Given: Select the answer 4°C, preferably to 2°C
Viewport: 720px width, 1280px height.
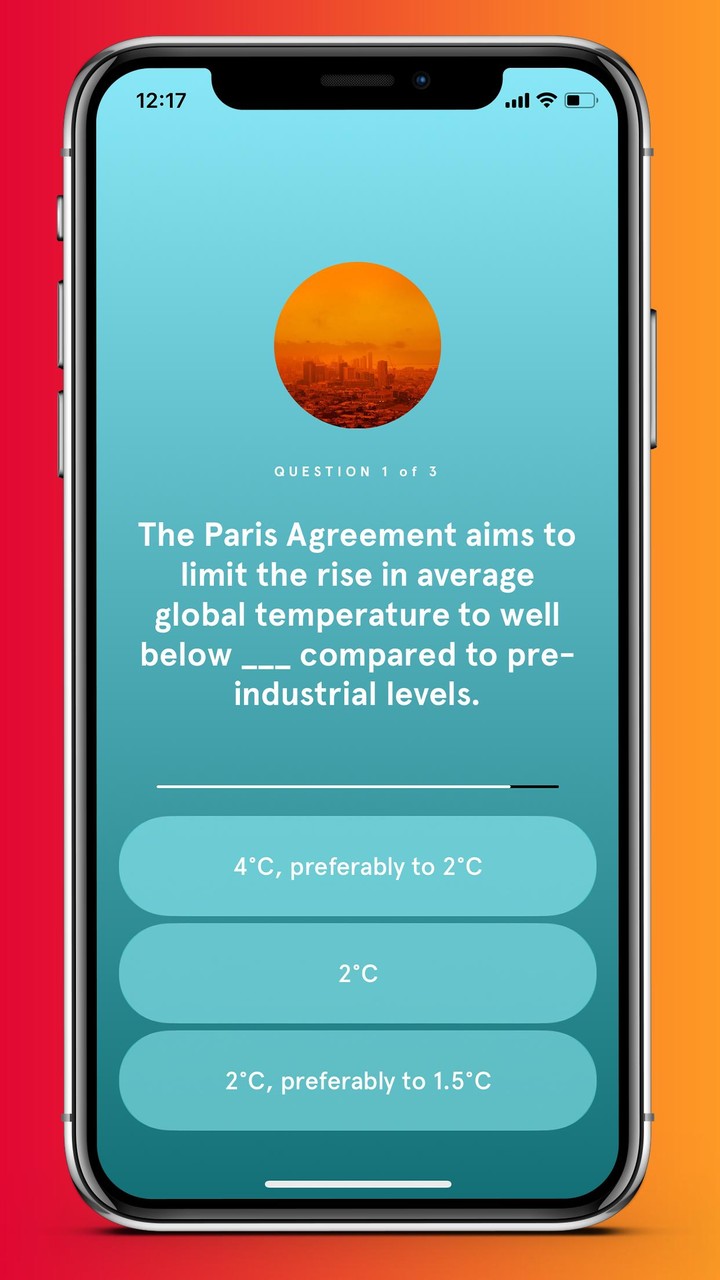Looking at the screenshot, I should (x=358, y=866).
